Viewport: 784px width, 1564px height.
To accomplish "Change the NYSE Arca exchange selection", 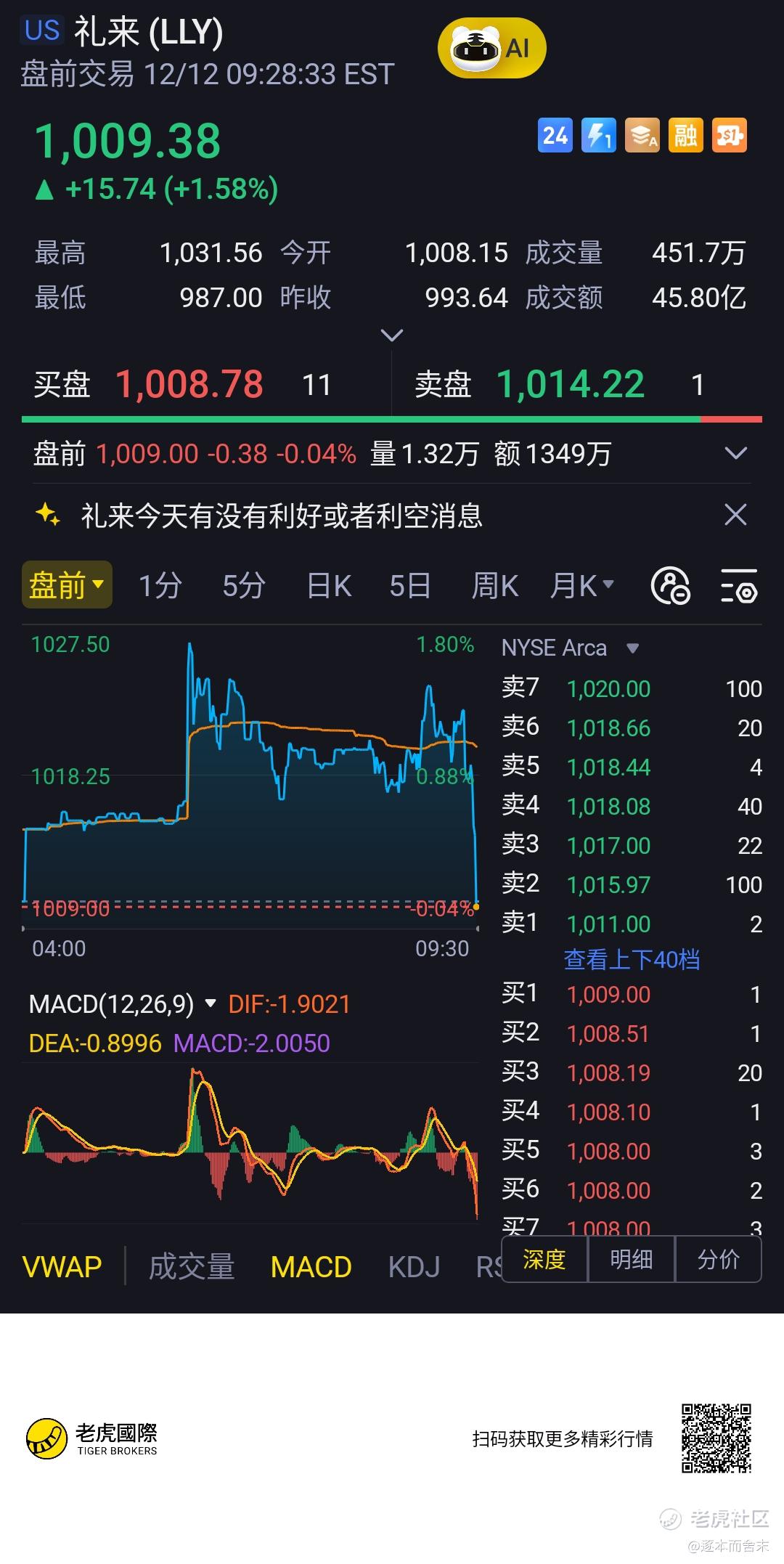I will [570, 648].
